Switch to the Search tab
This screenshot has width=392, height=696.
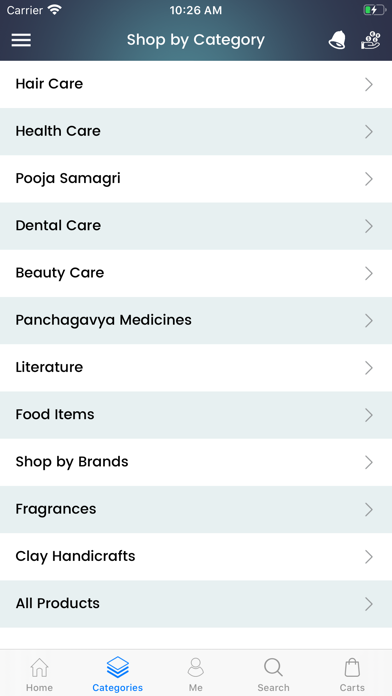tap(273, 674)
